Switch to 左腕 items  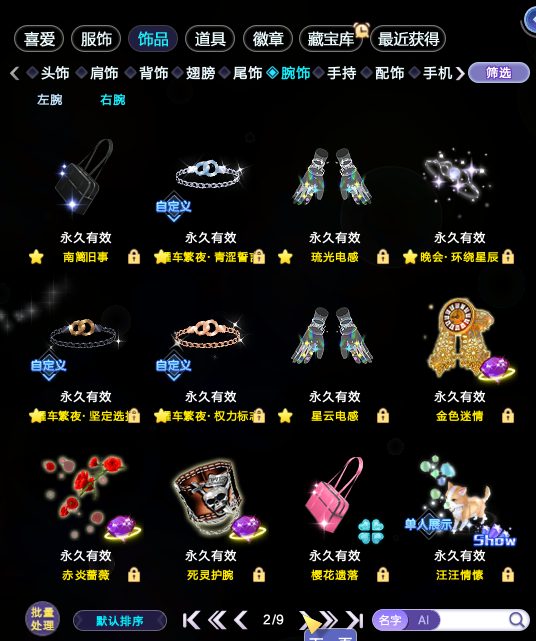[49, 99]
